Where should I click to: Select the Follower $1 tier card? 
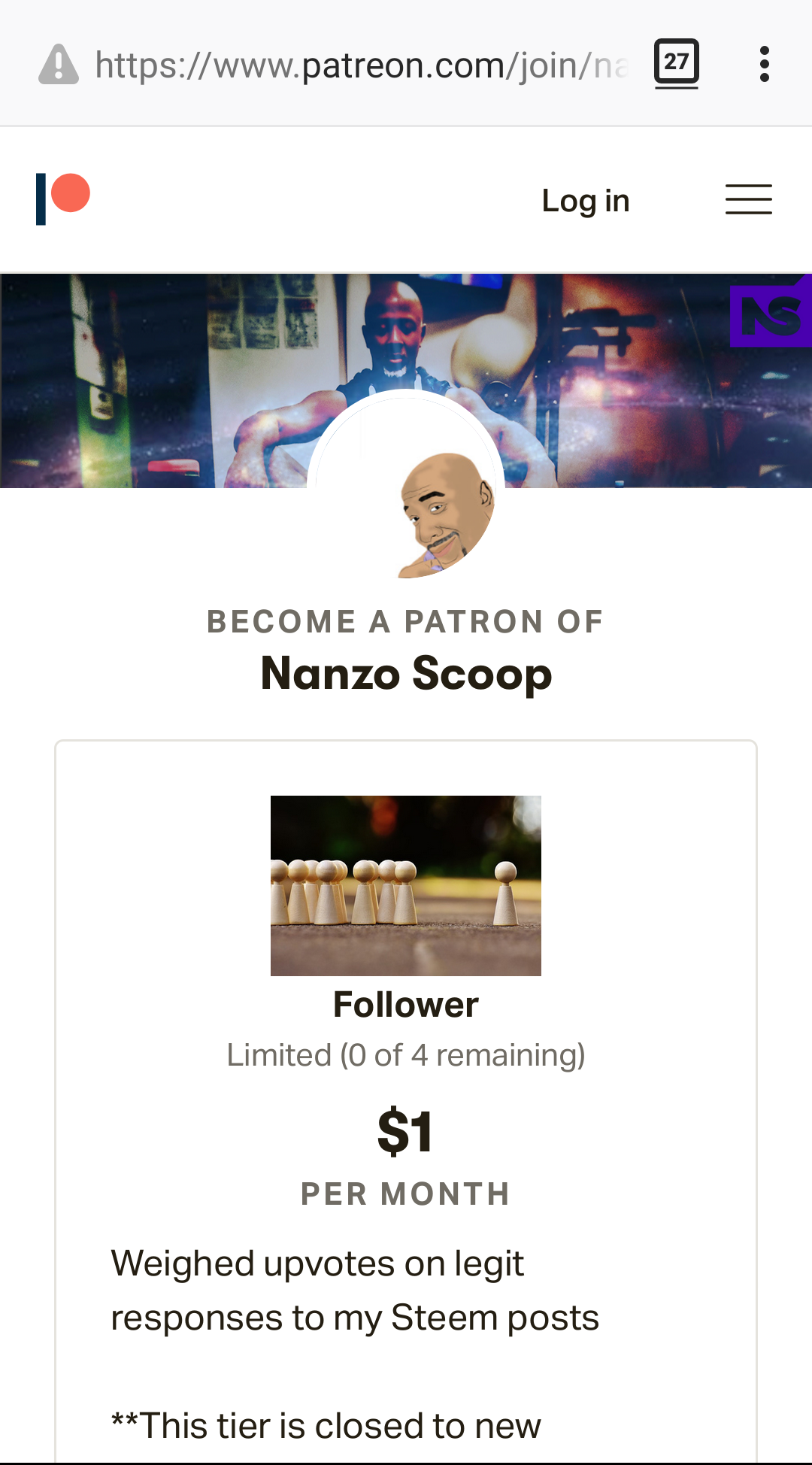[406, 1053]
